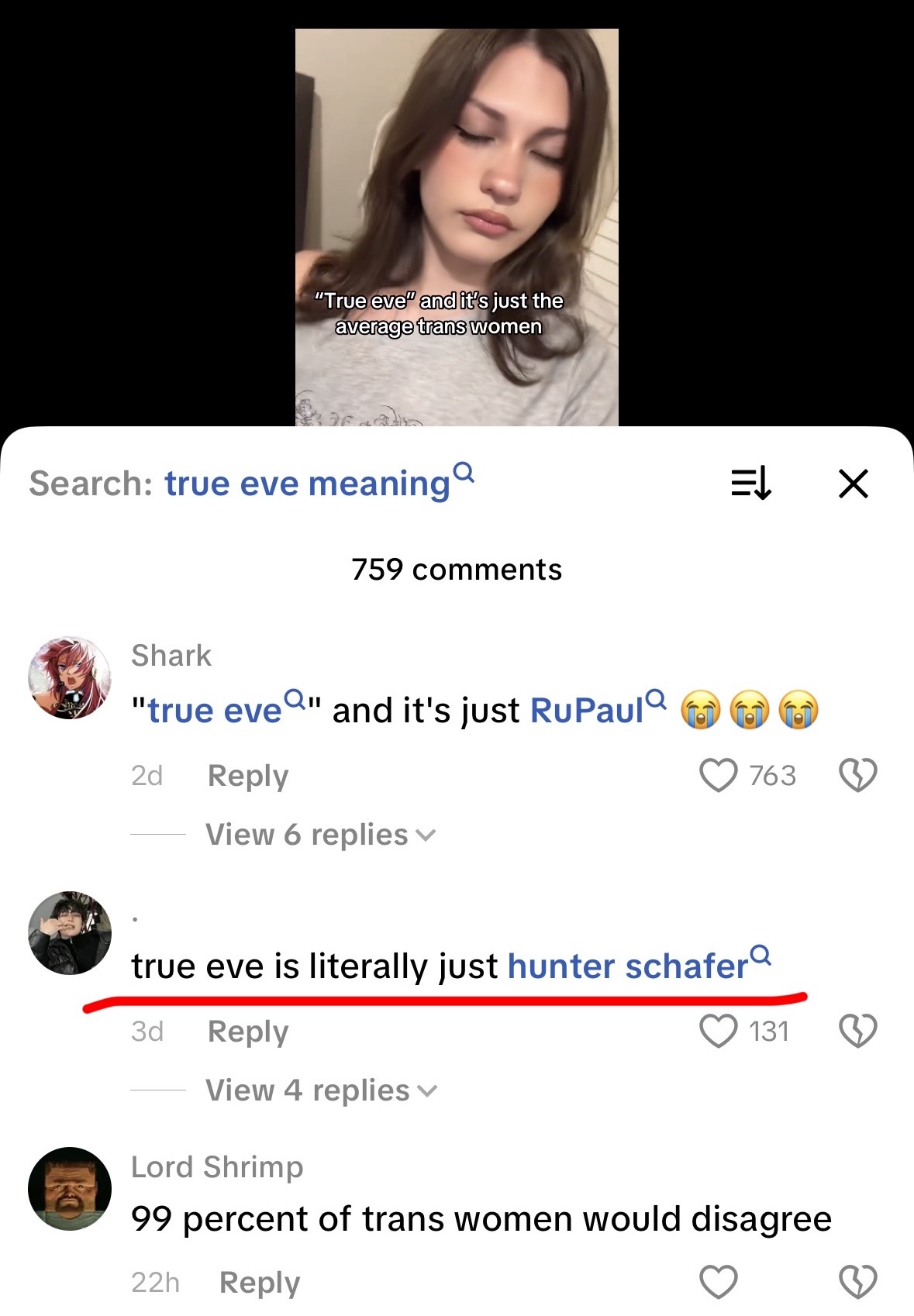Open Shark's profile picture
This screenshot has width=914, height=1316.
click(70, 678)
